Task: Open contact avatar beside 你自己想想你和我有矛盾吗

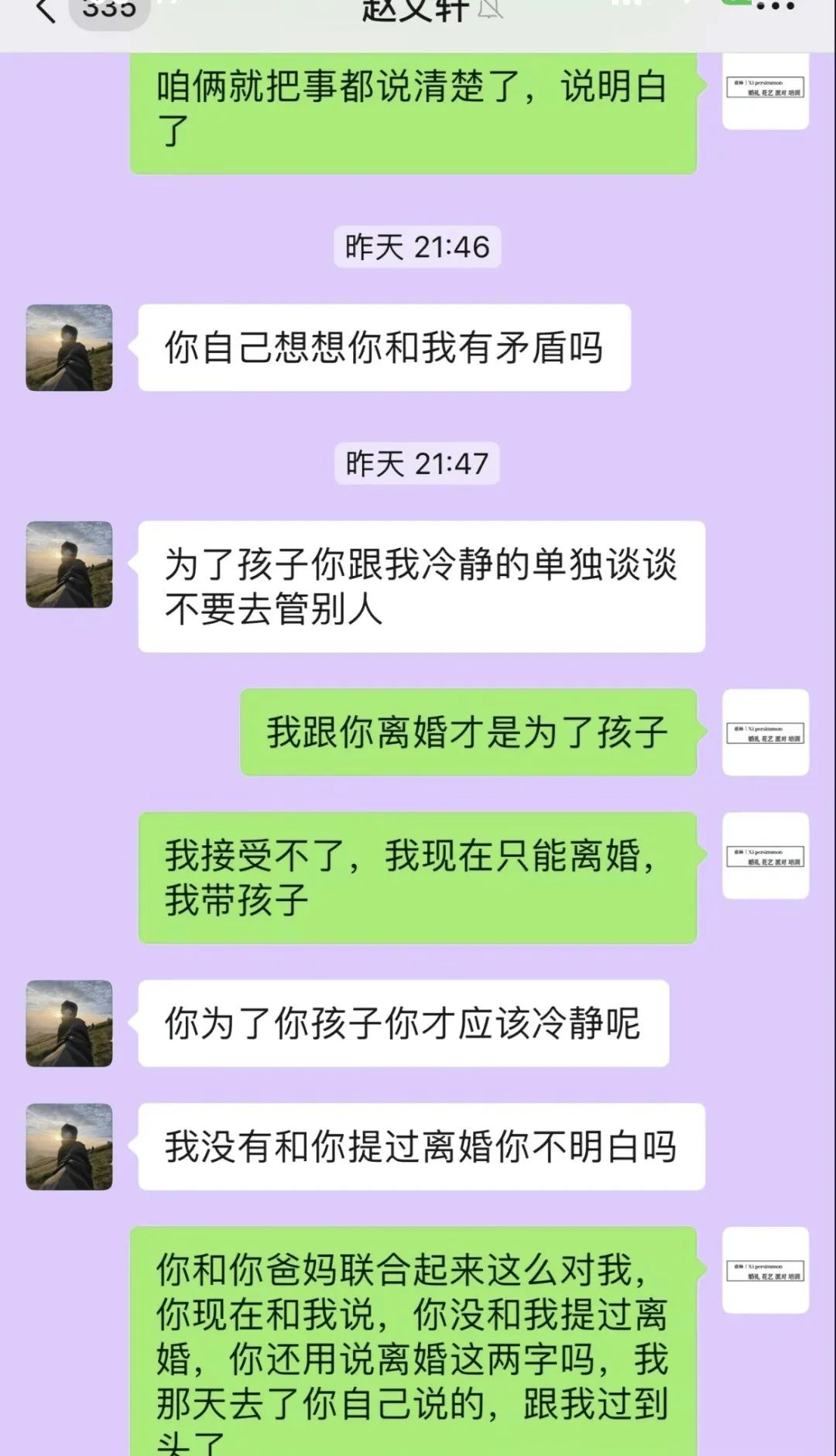Action: tap(70, 348)
